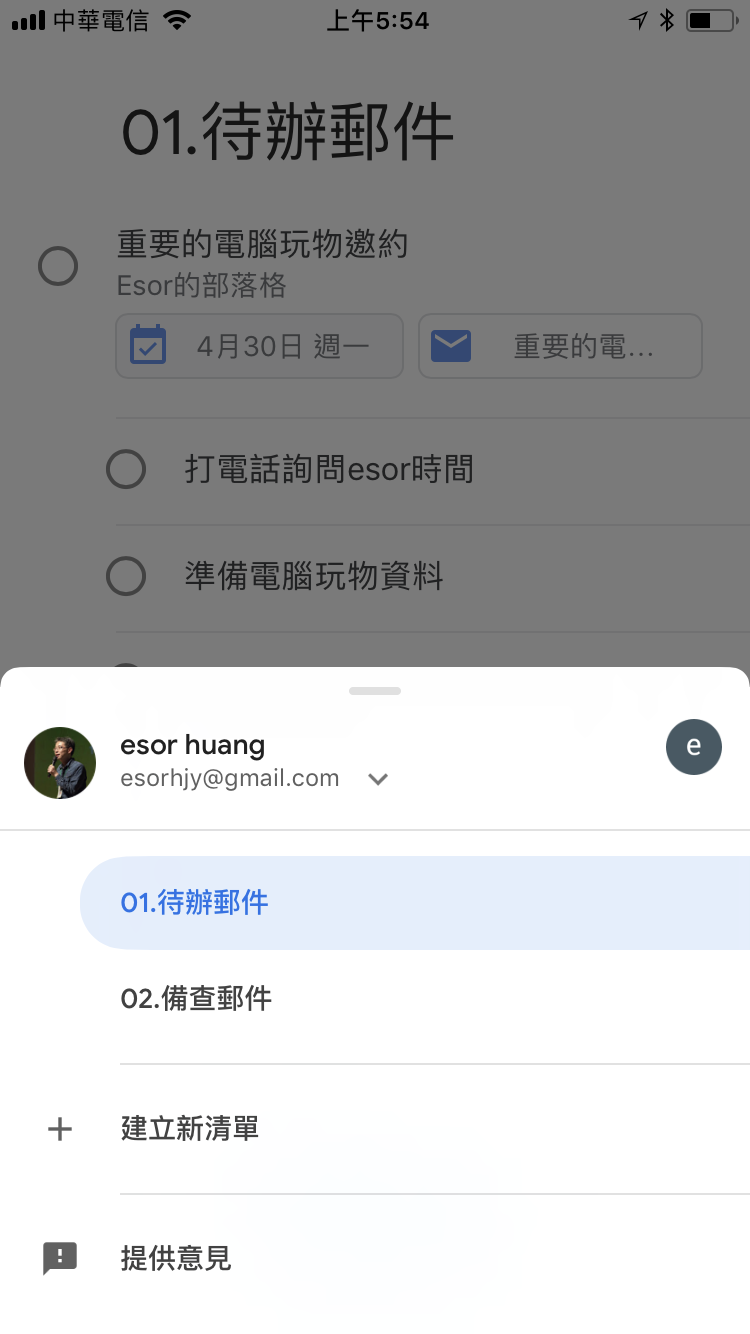The image size is (750, 1334).
Task: Tap 建立新清單 to create a list
Action: [x=375, y=1129]
